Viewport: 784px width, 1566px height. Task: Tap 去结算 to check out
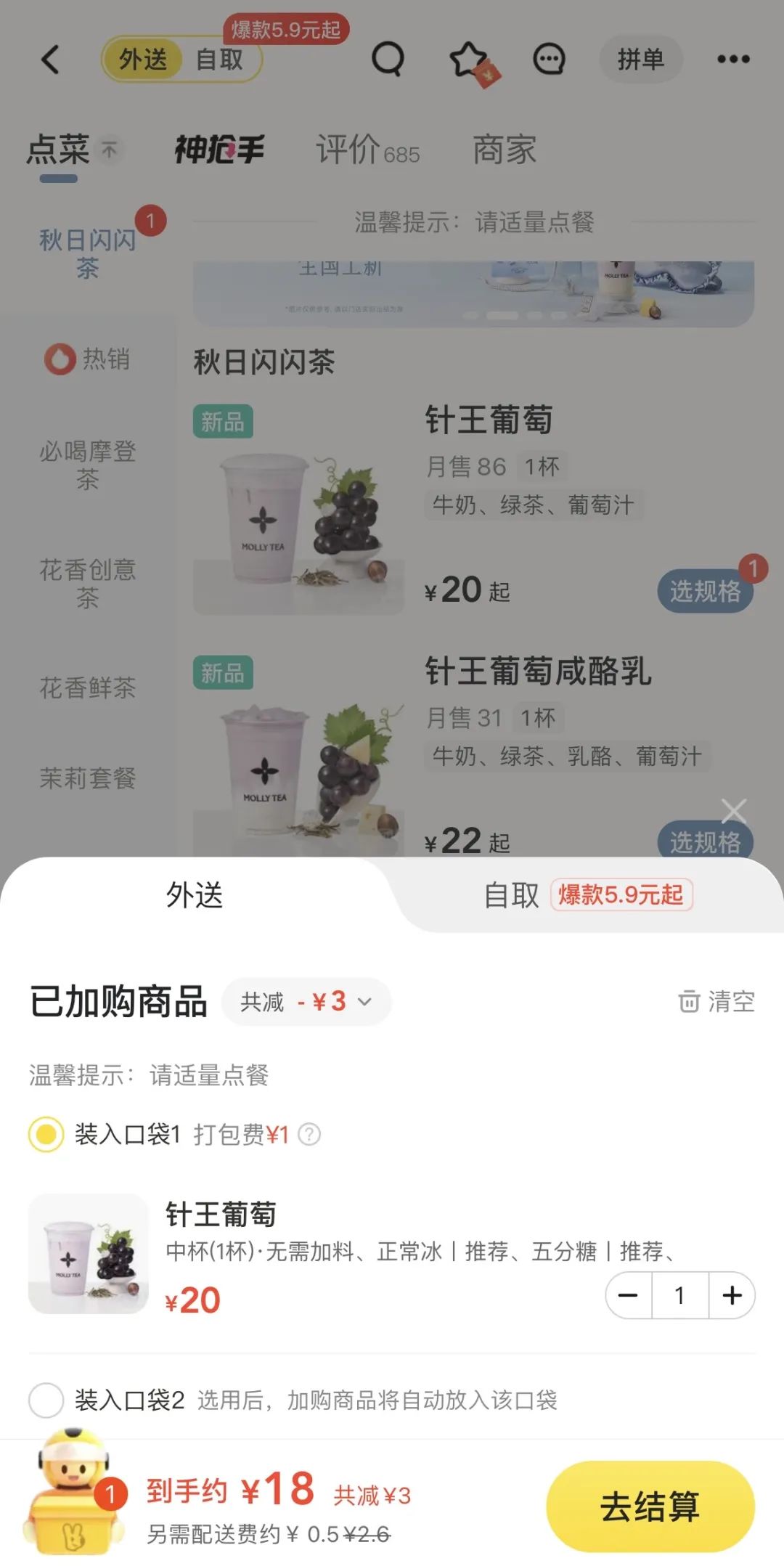650,1506
